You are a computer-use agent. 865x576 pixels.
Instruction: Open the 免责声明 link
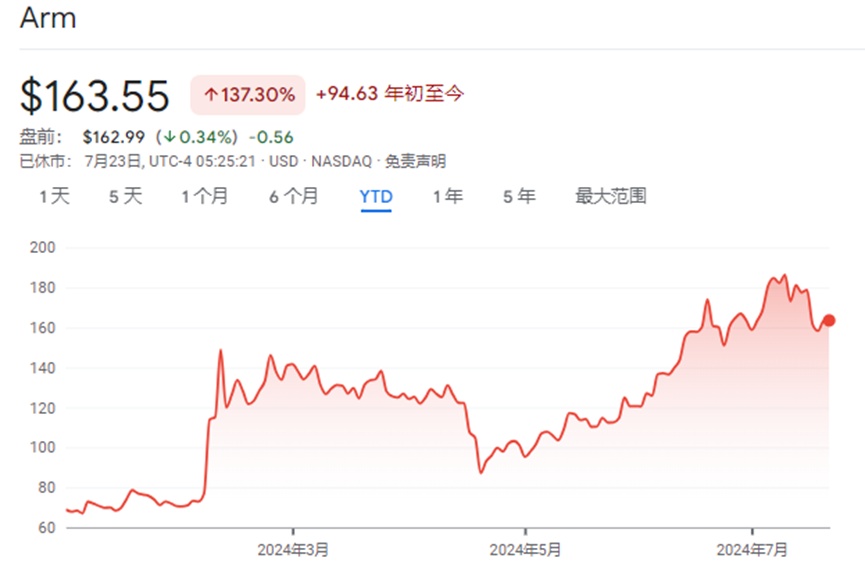tap(415, 161)
